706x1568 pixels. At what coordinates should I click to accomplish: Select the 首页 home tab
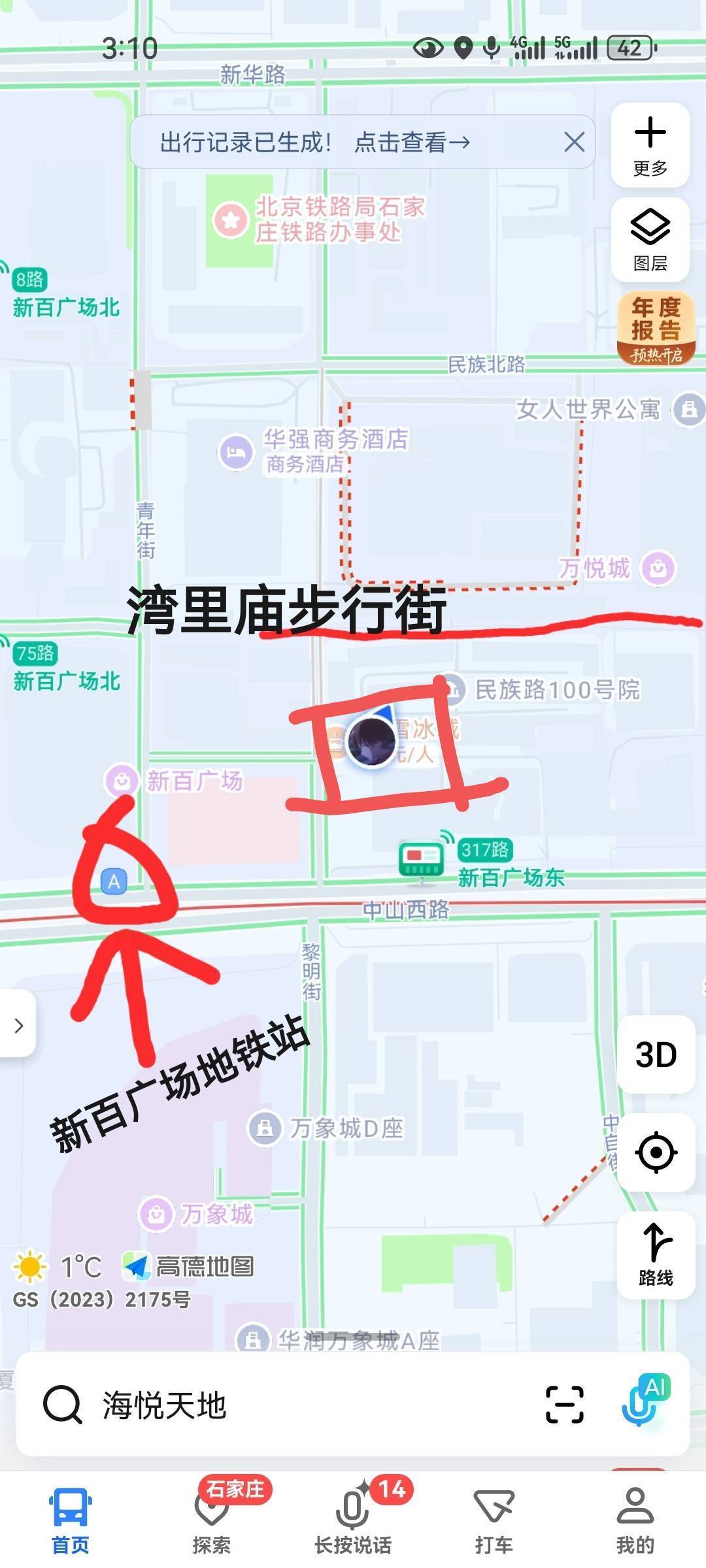click(70, 1519)
